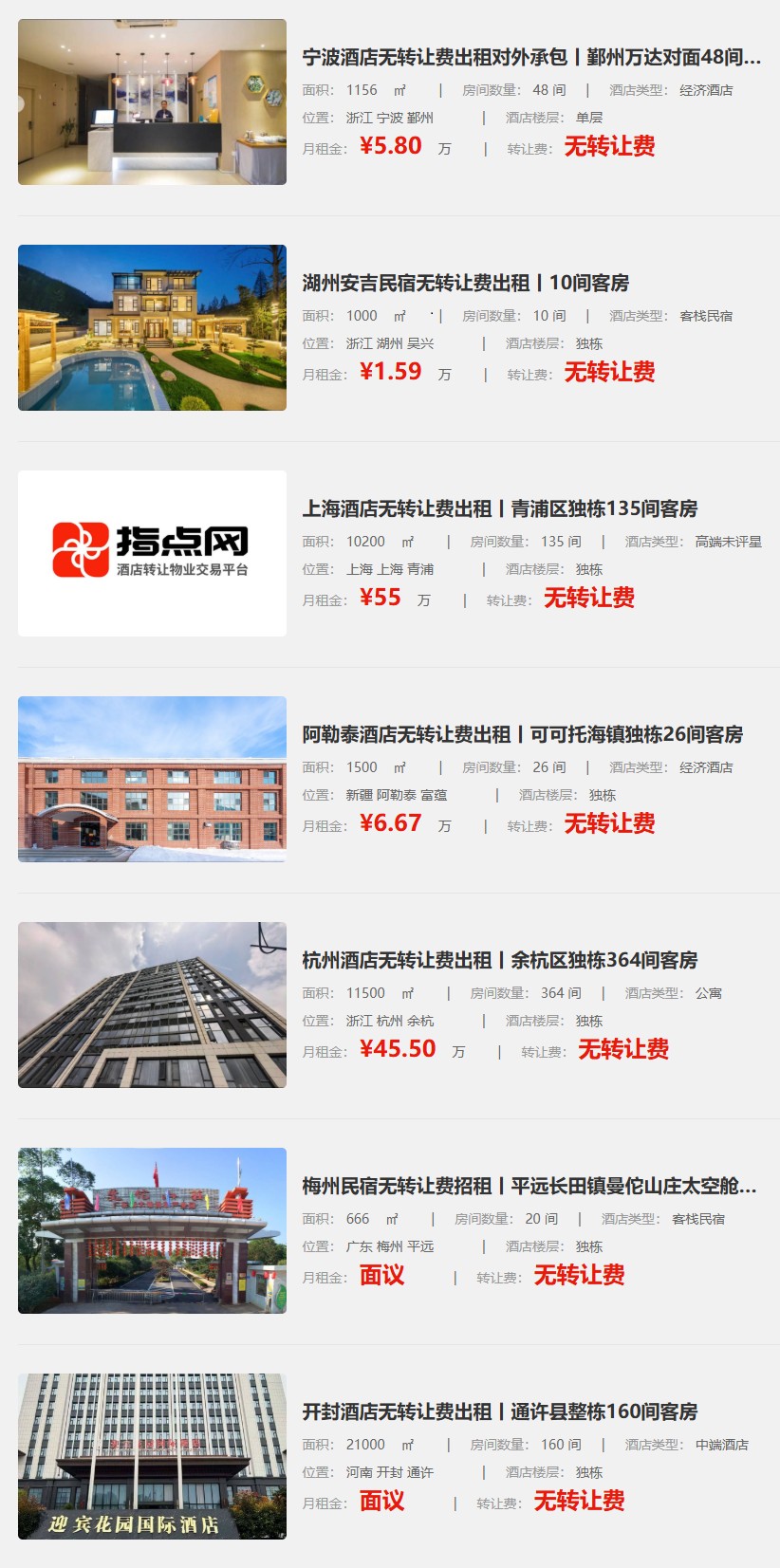780x1568 pixels.
Task: Click the Altay red brick building photo
Action: [152, 779]
